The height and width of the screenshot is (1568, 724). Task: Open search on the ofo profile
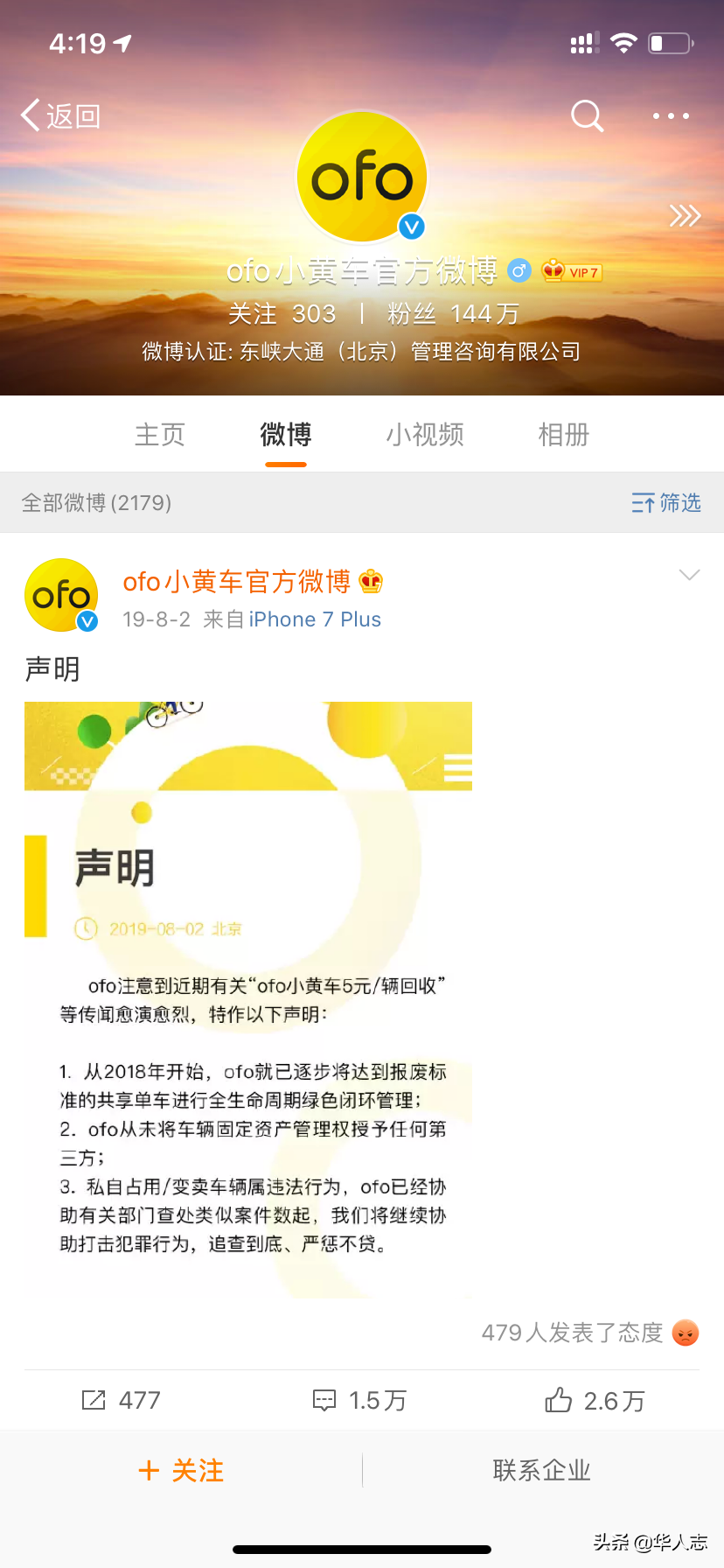(587, 115)
